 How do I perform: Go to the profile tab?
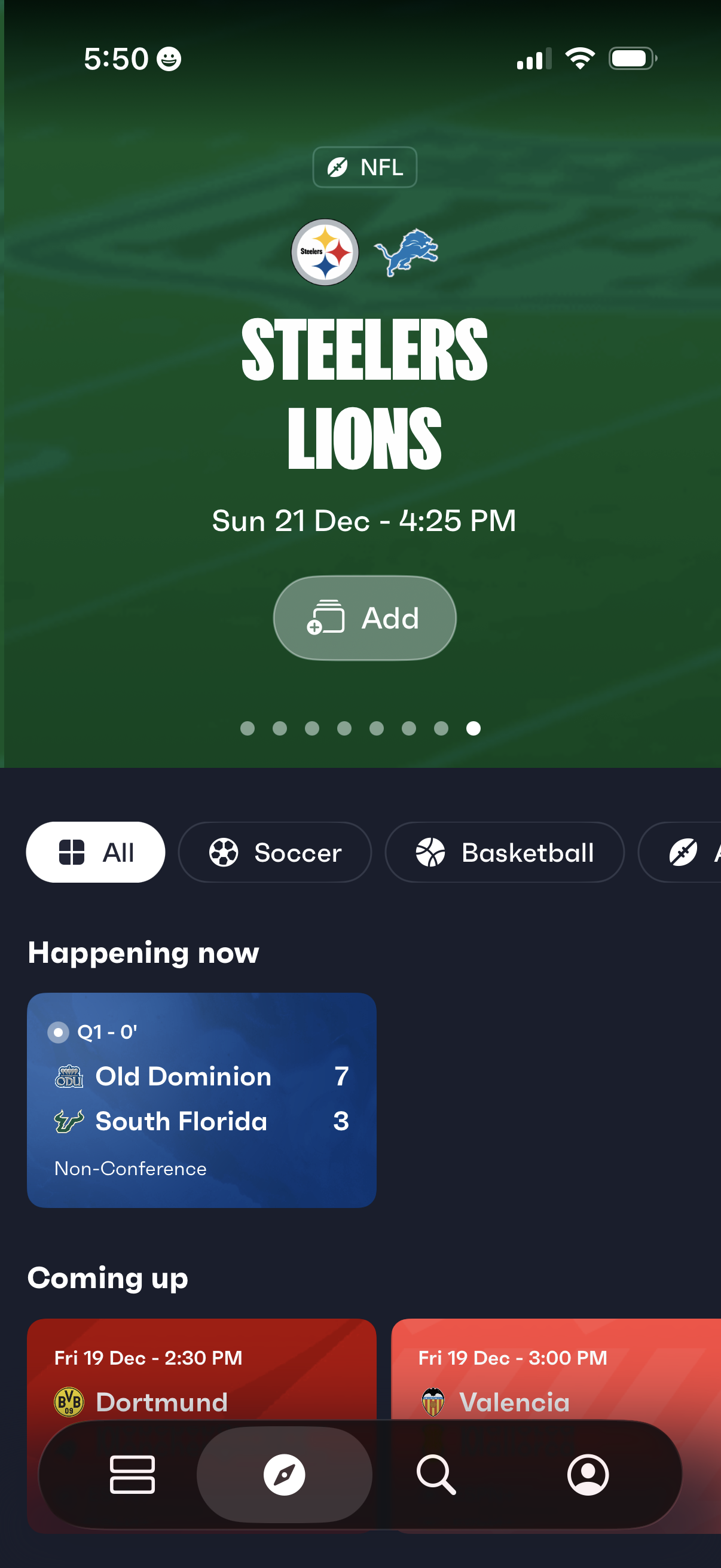click(588, 1474)
